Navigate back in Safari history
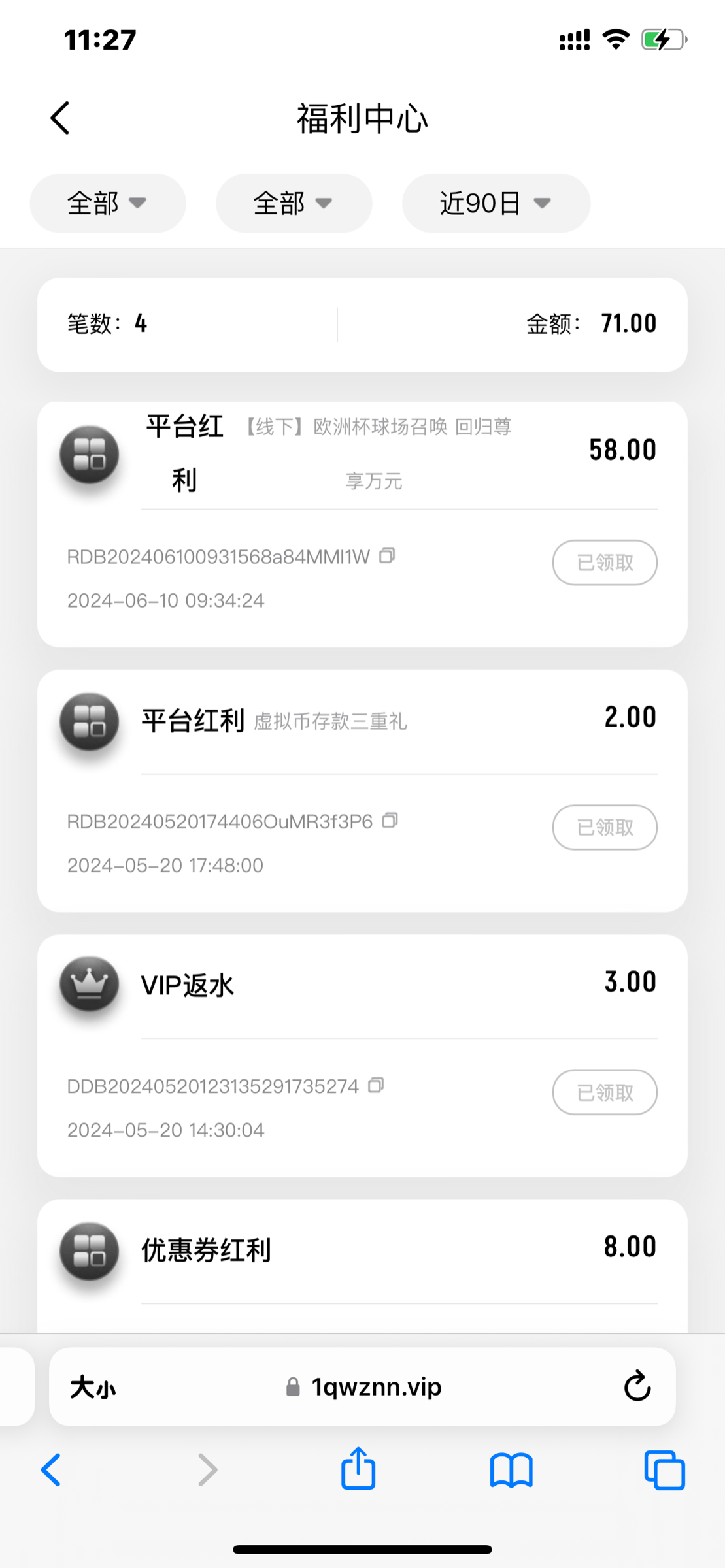 click(51, 1470)
